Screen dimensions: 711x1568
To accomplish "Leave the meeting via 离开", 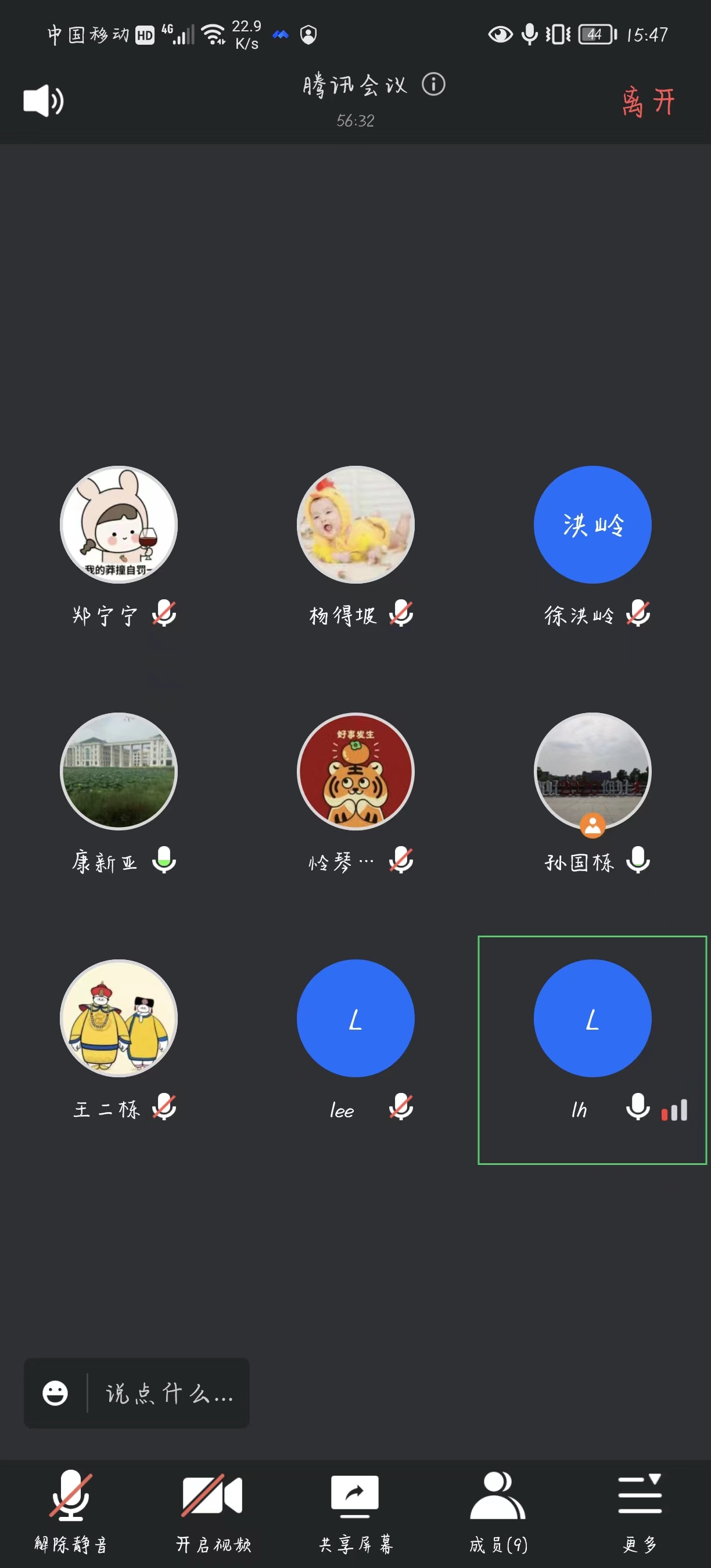I will (648, 101).
